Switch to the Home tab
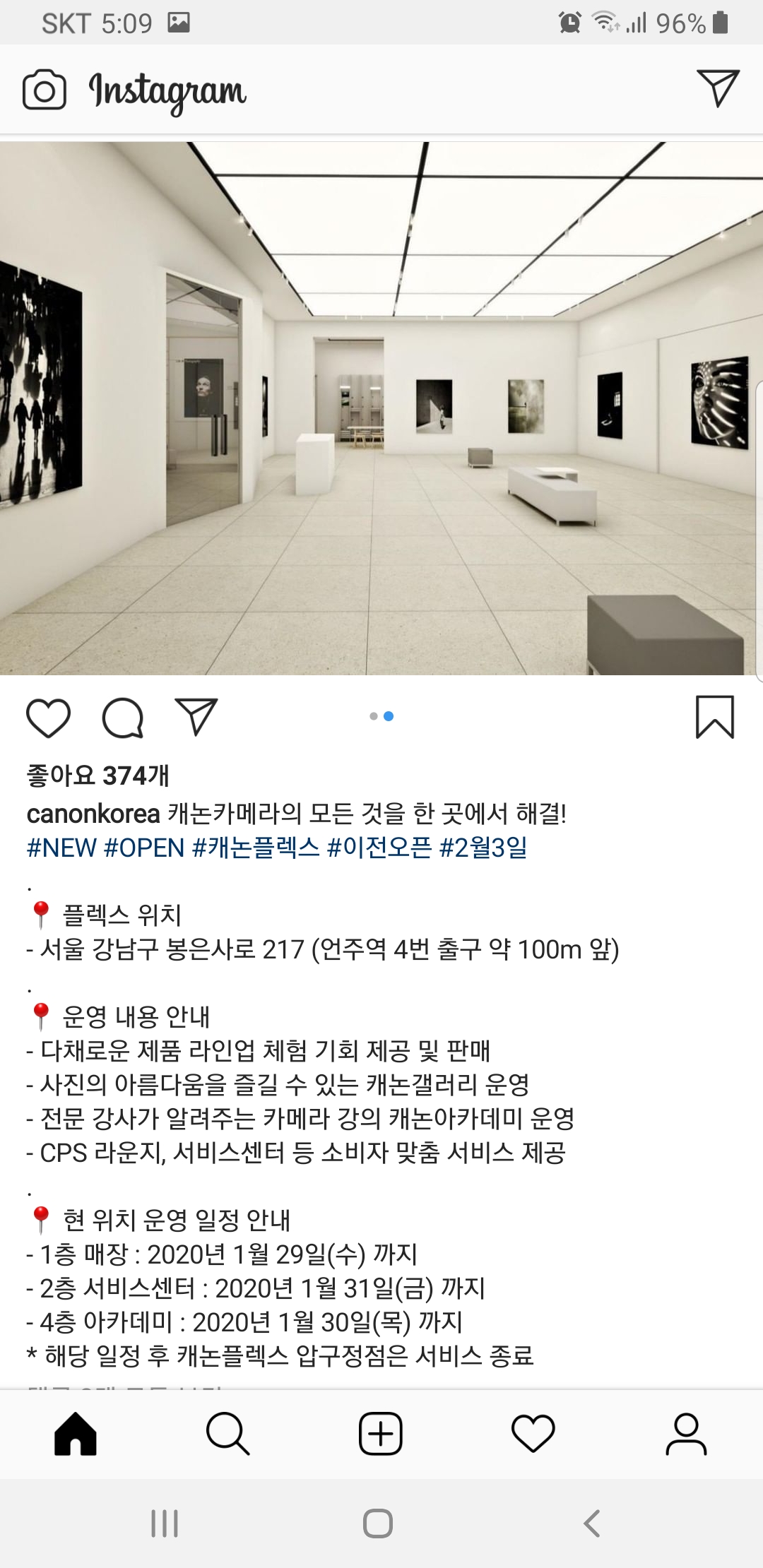 click(x=76, y=1434)
